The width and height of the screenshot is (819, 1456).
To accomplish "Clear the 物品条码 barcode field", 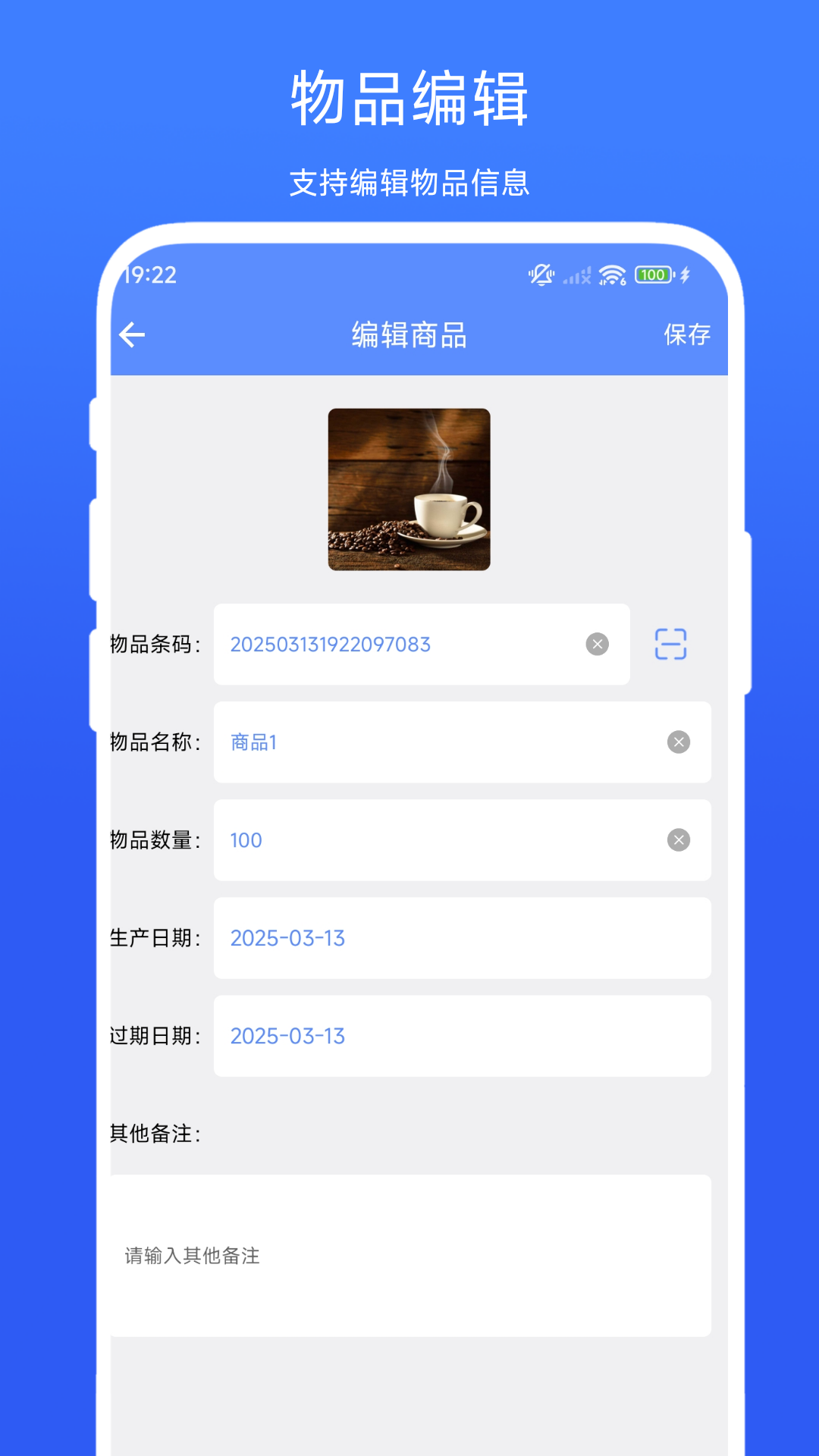I will [598, 644].
